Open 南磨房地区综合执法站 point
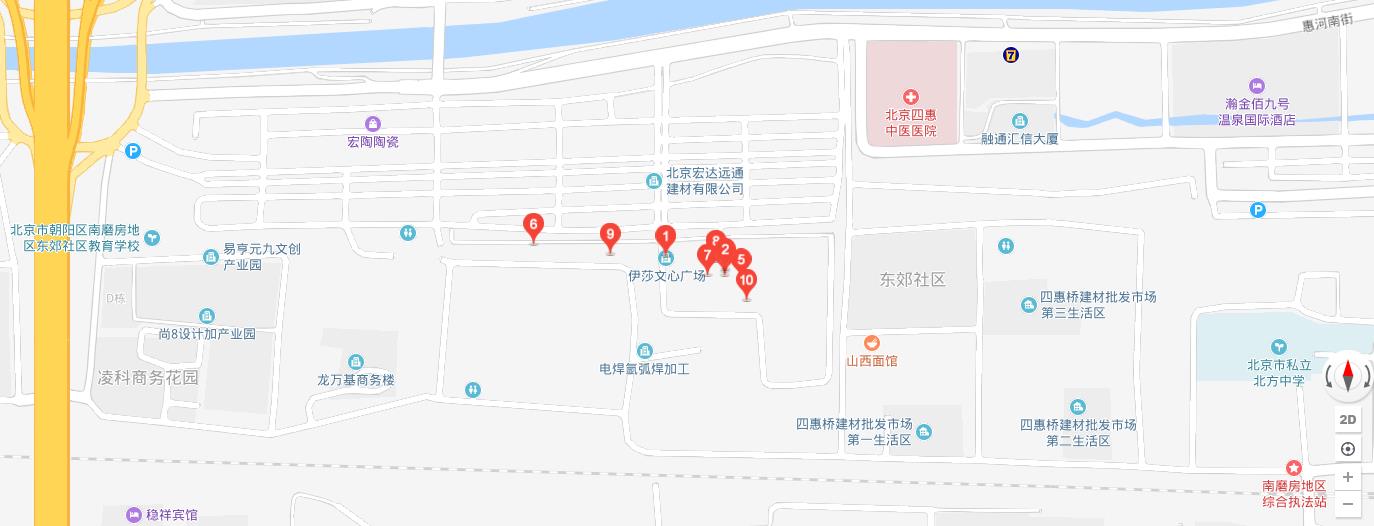The height and width of the screenshot is (526, 1374). point(1294,468)
